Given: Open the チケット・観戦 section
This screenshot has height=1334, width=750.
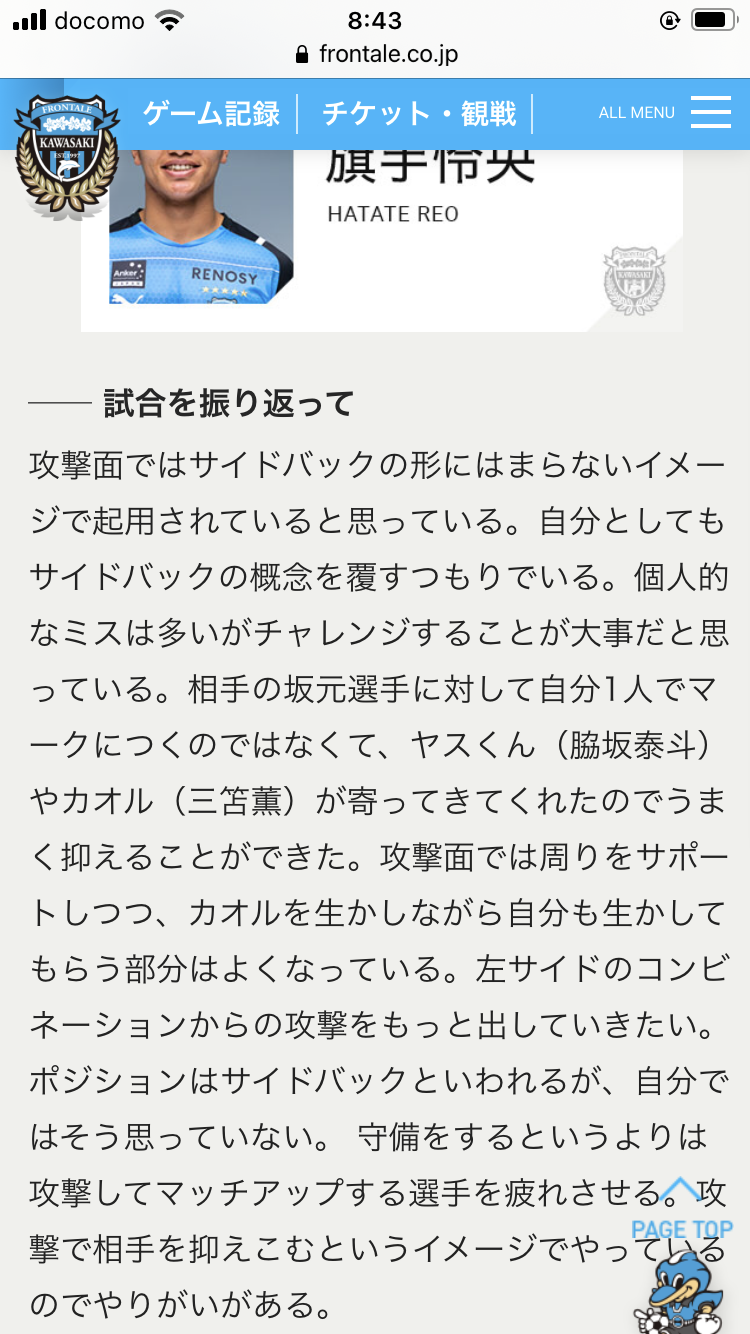Looking at the screenshot, I should (x=419, y=113).
